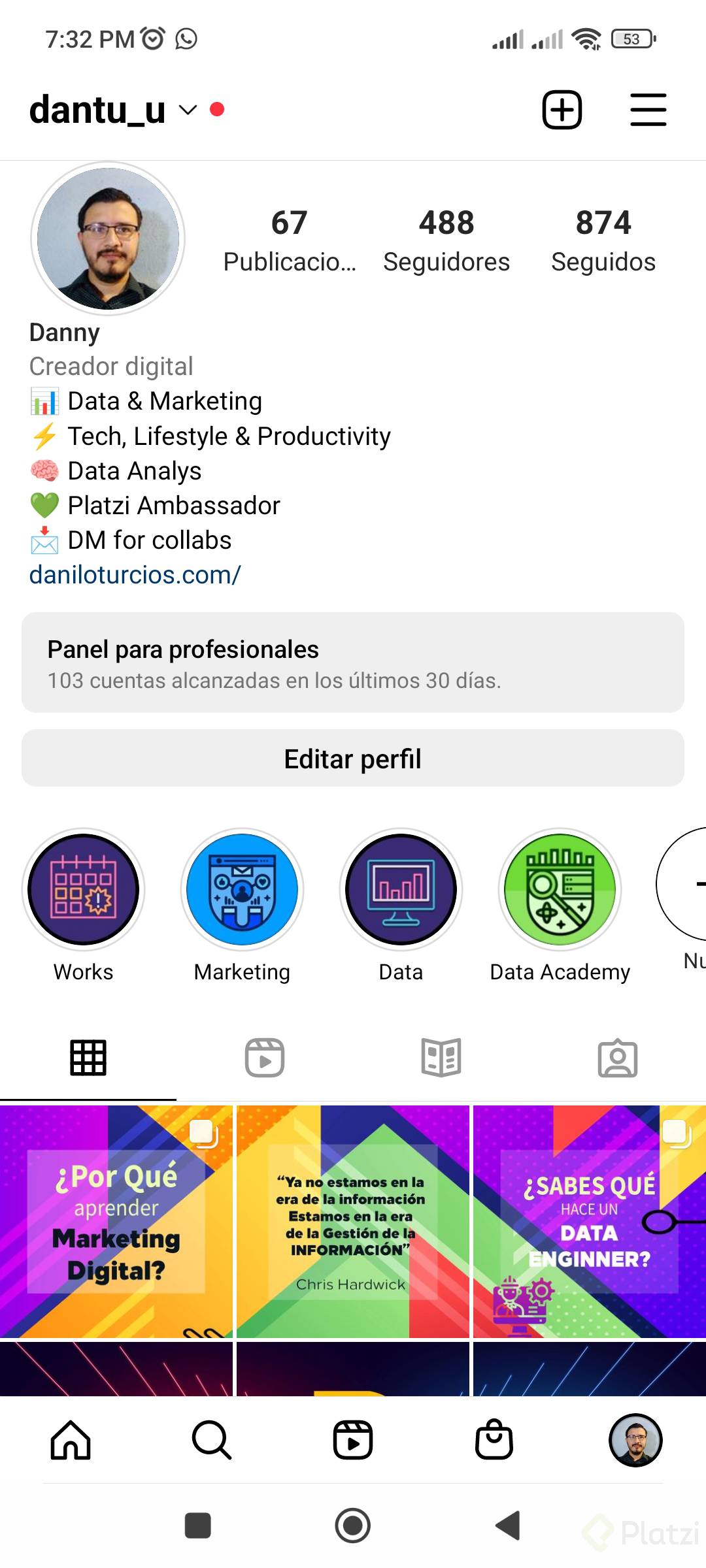View the Seguidores count list
Image resolution: width=706 pixels, height=1568 pixels.
[x=447, y=240]
